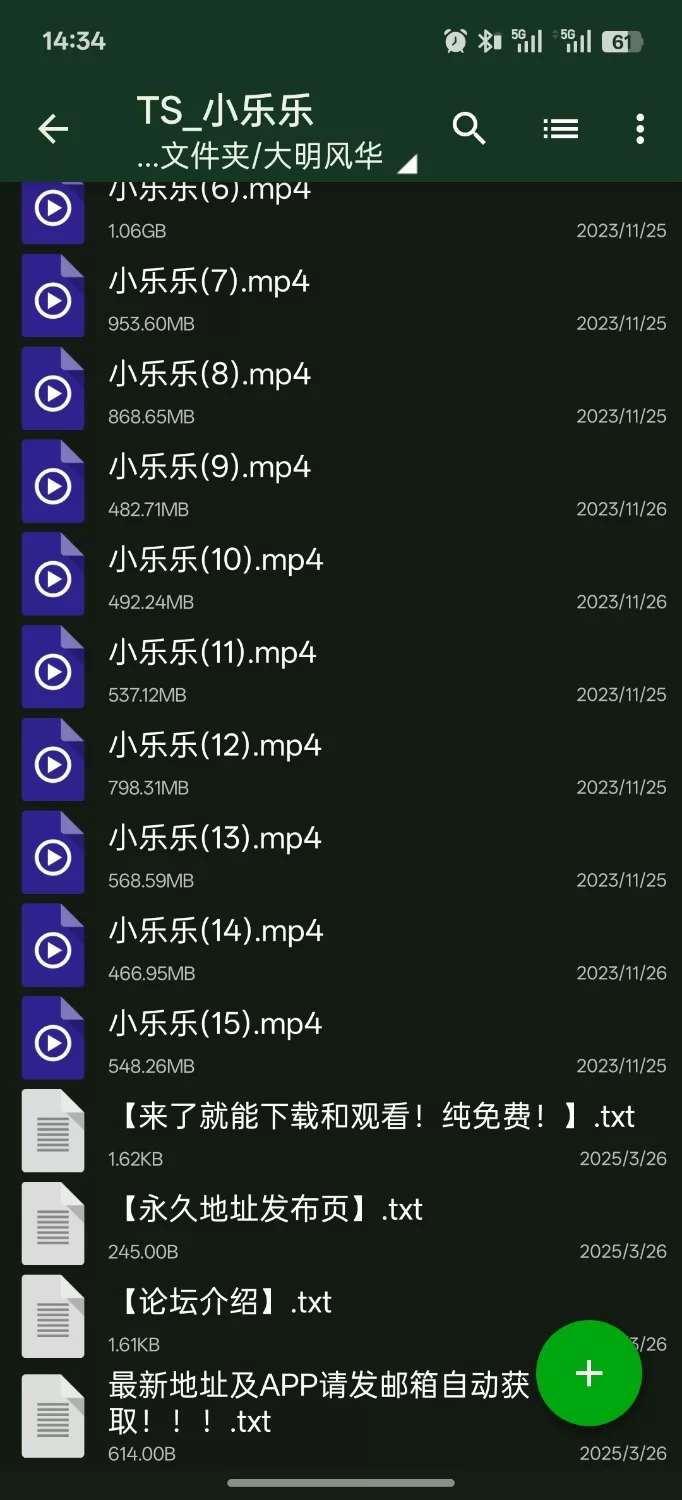Play 小乐乐(14).mp4 video

216,933
